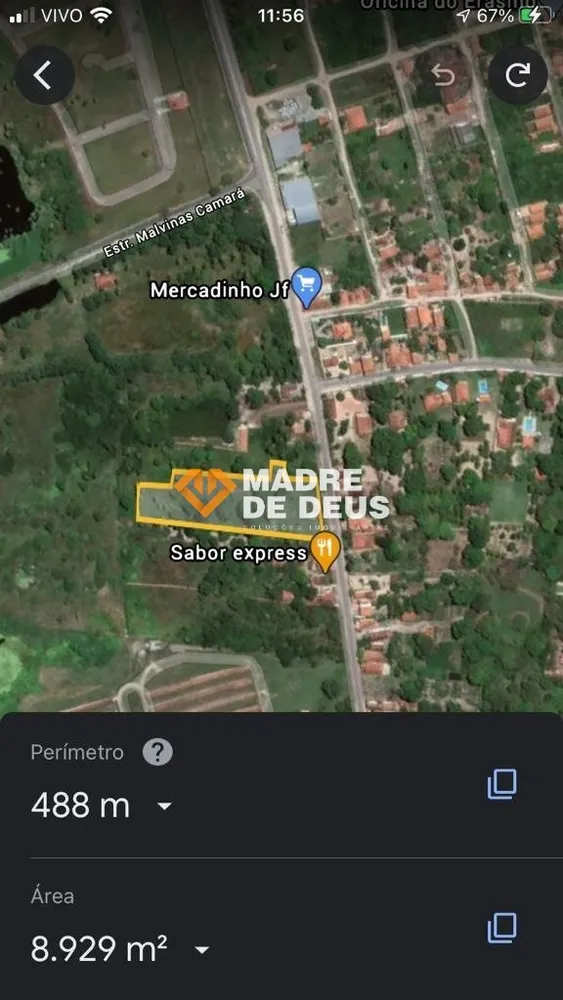The height and width of the screenshot is (1000, 563).
Task: Copy the area value 8.929 m²
Action: (x=502, y=928)
